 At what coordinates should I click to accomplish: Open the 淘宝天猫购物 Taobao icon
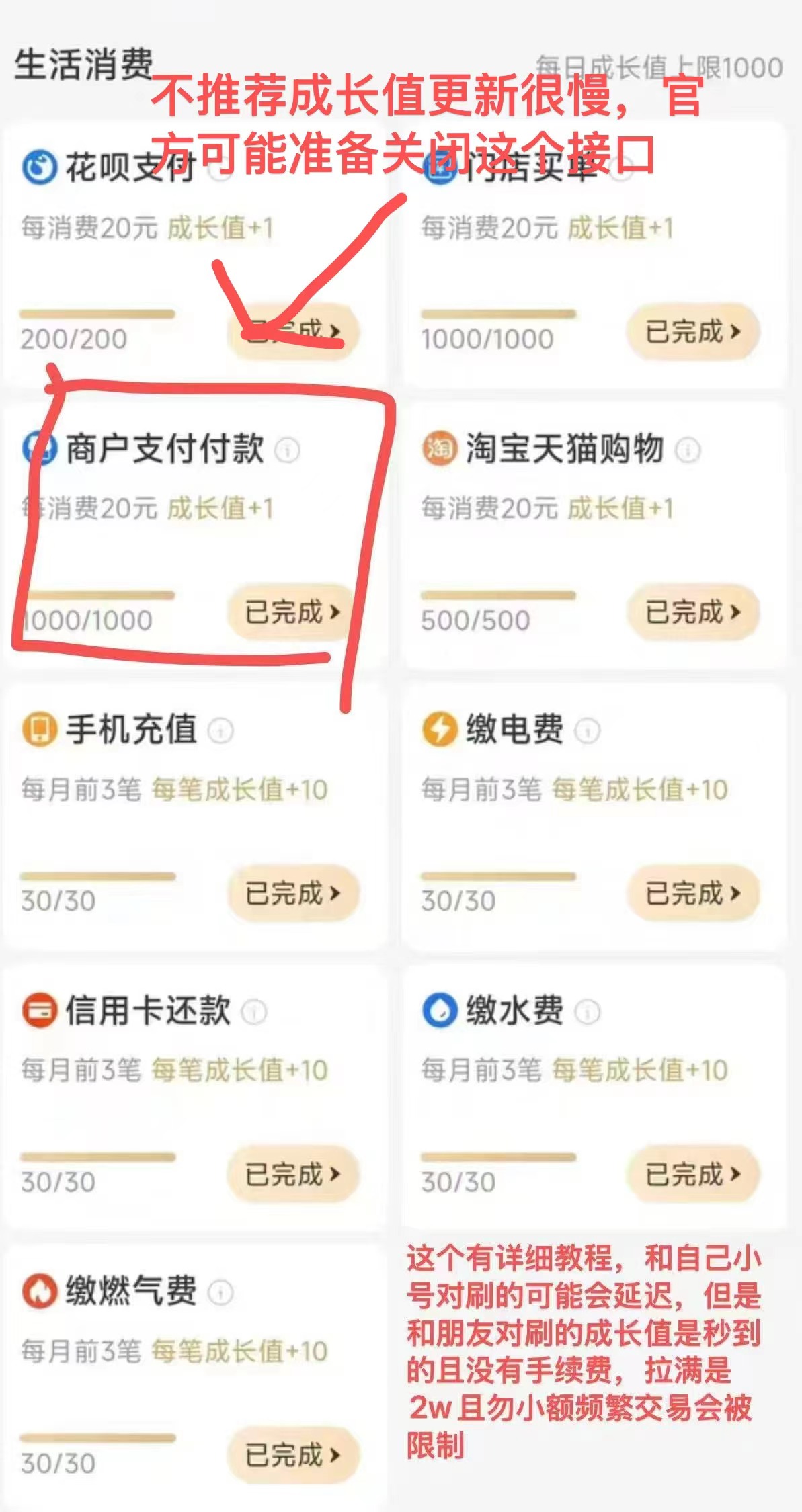(441, 448)
